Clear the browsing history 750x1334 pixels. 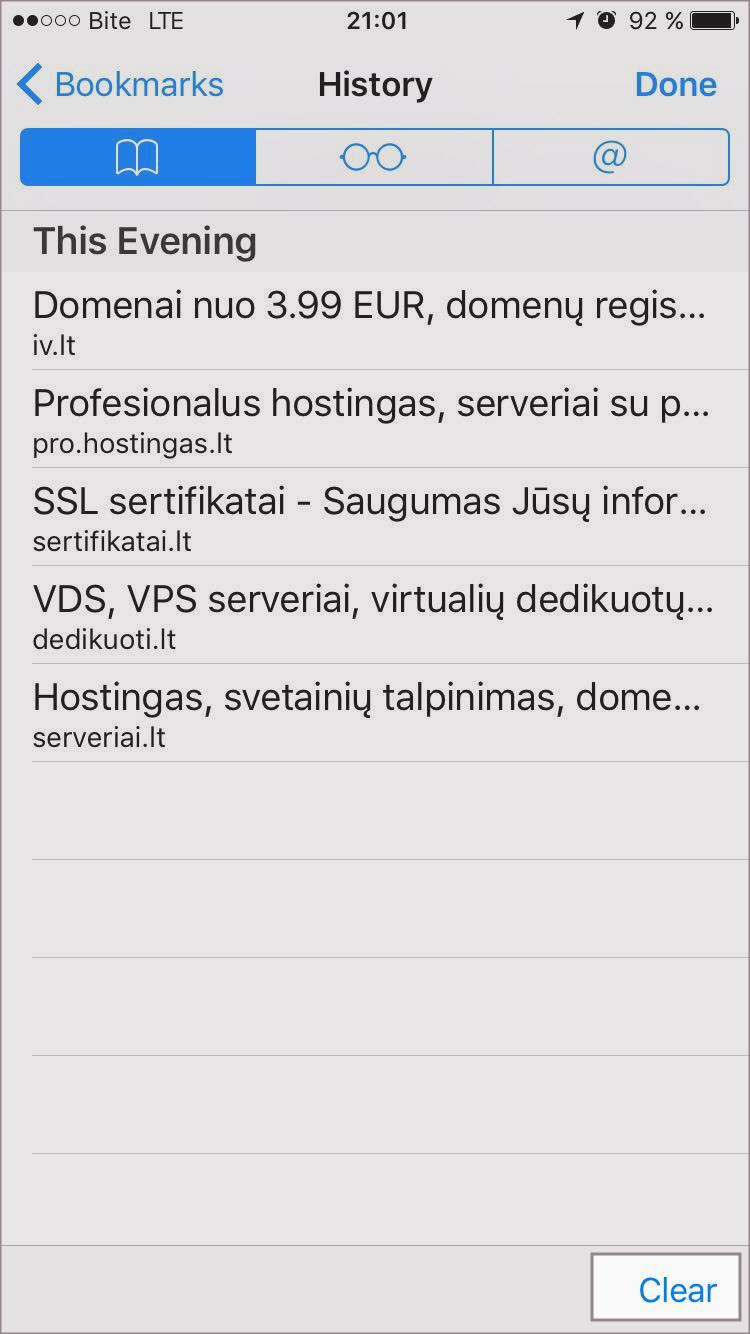pyautogui.click(x=676, y=1290)
